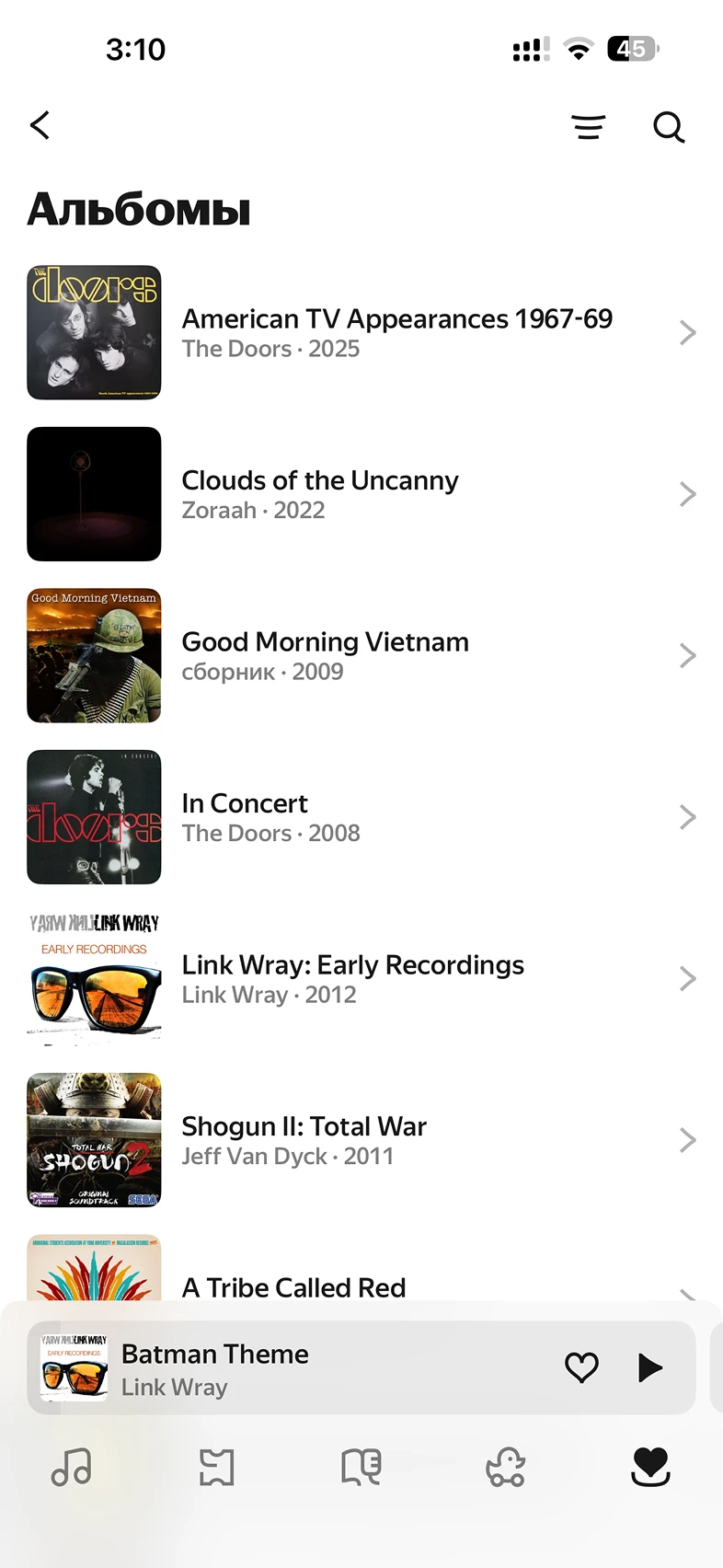Like the Batman Theme track

pos(581,1367)
